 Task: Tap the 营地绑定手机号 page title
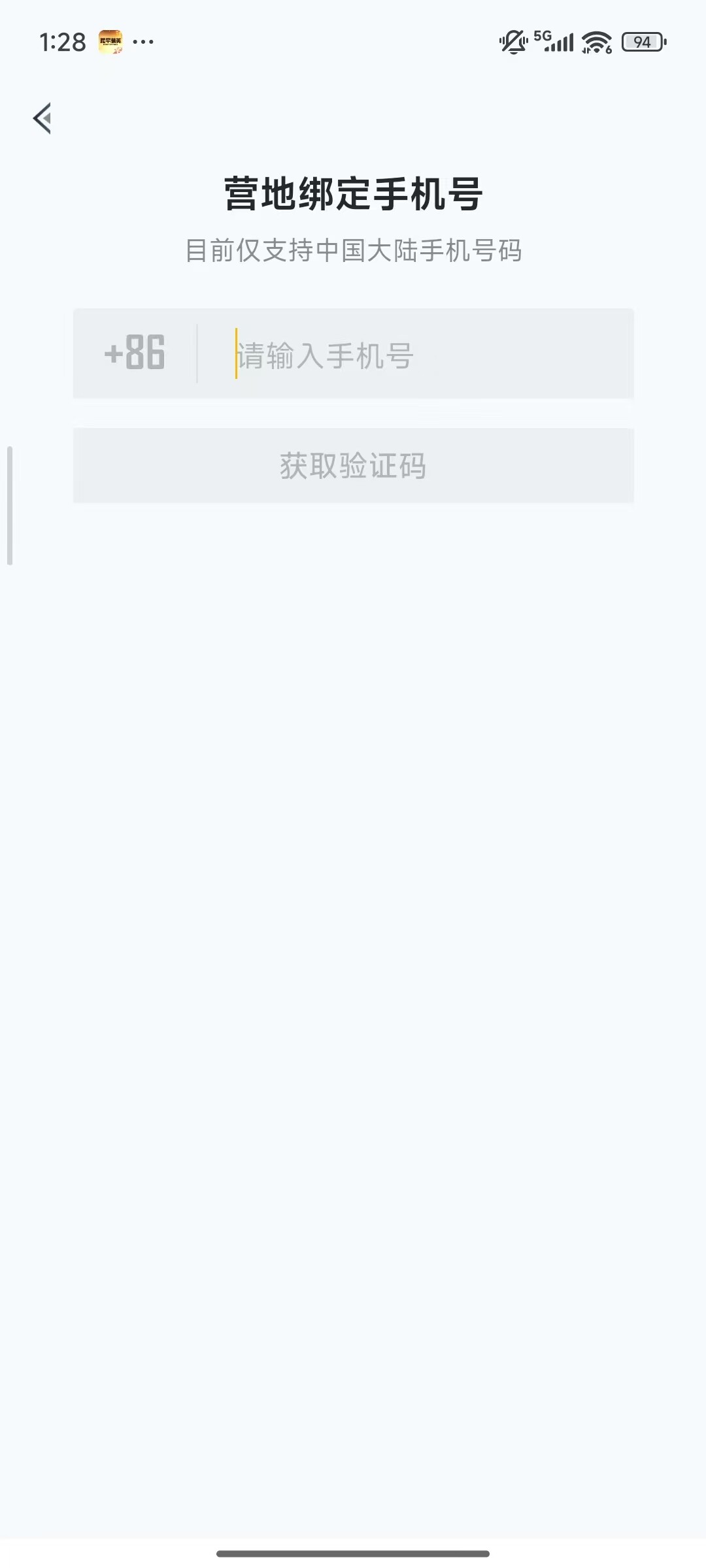pyautogui.click(x=353, y=193)
